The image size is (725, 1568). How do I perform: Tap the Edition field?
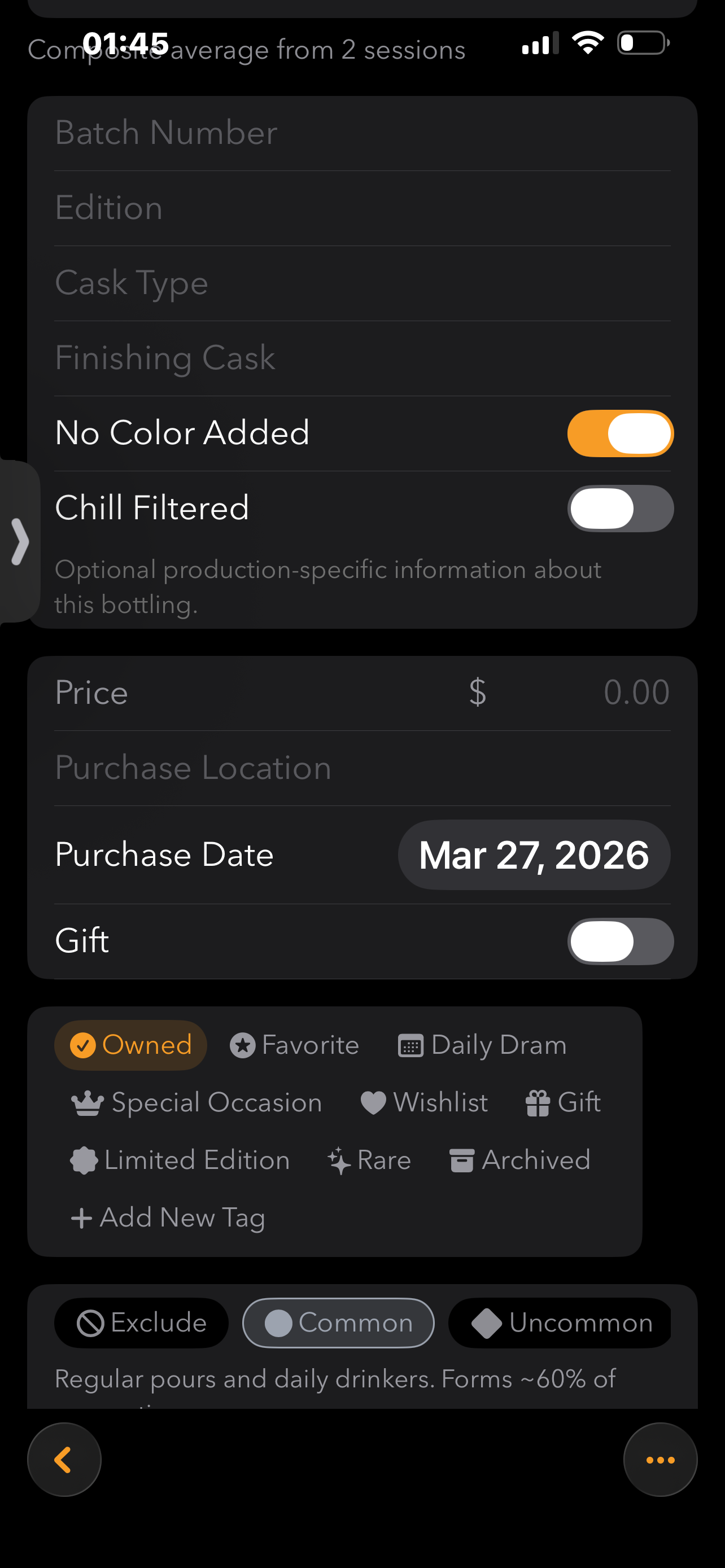point(361,208)
